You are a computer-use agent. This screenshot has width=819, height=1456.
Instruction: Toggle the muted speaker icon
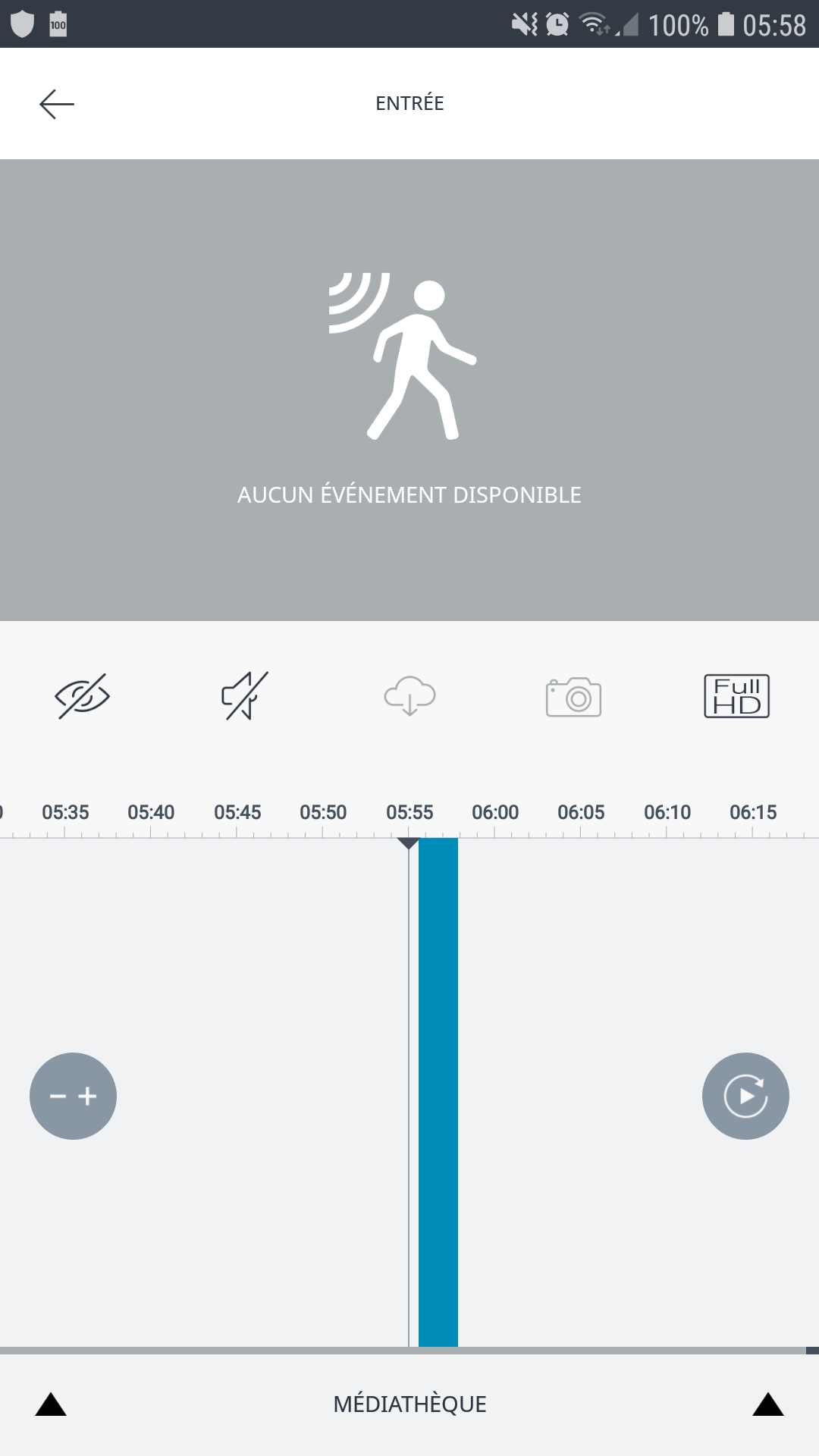point(245,696)
